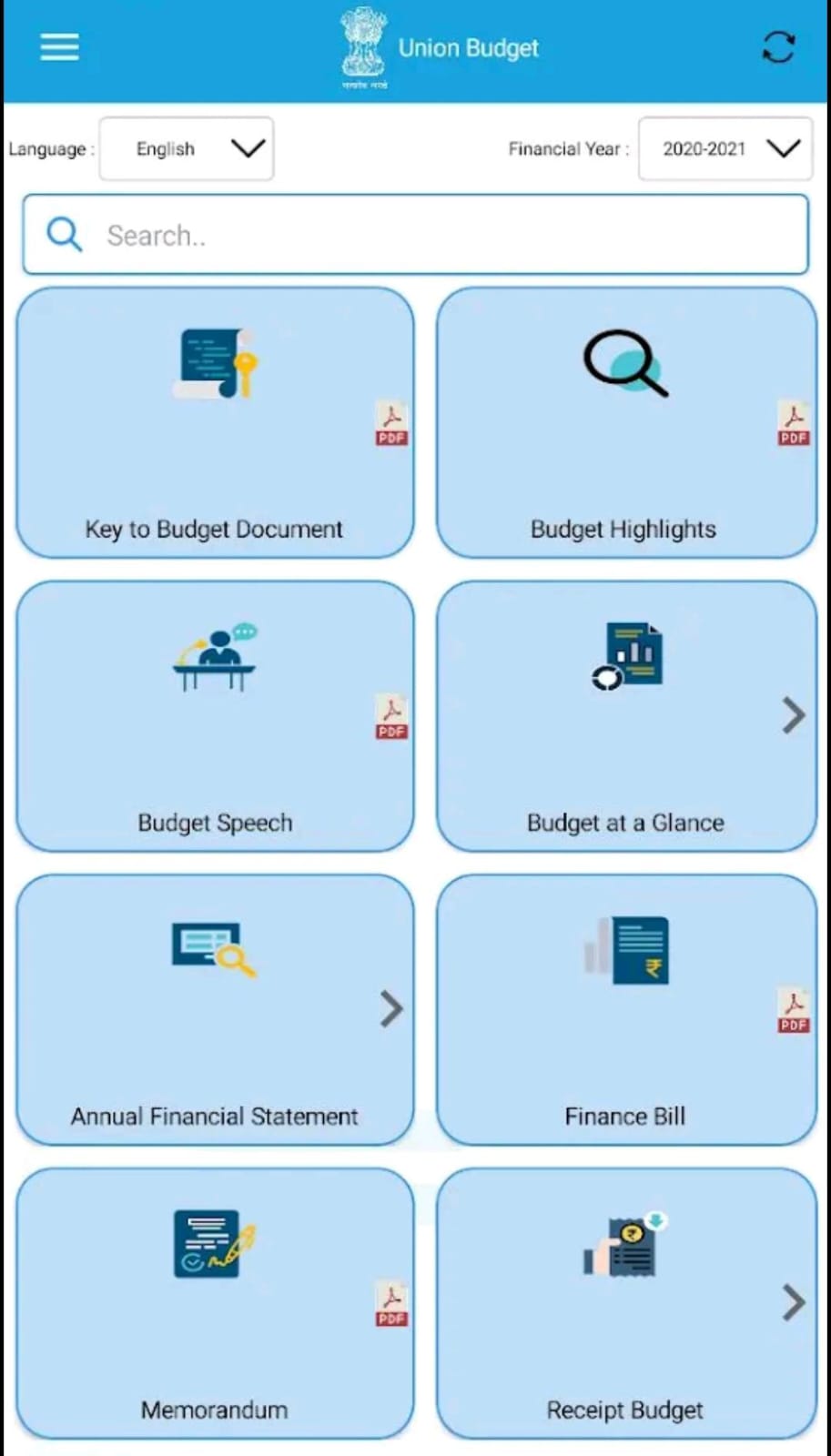
Task: Open the hamburger drawer menu
Action: [59, 47]
